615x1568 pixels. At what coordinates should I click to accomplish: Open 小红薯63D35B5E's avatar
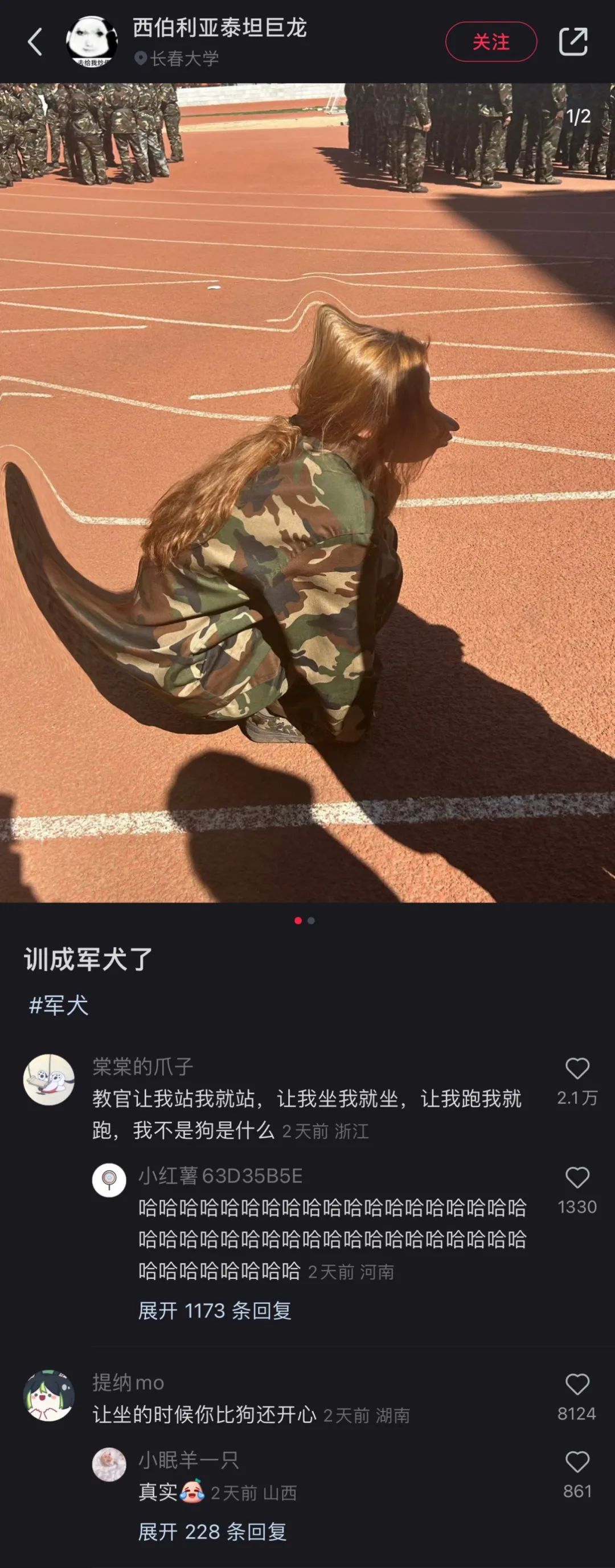tap(109, 1180)
